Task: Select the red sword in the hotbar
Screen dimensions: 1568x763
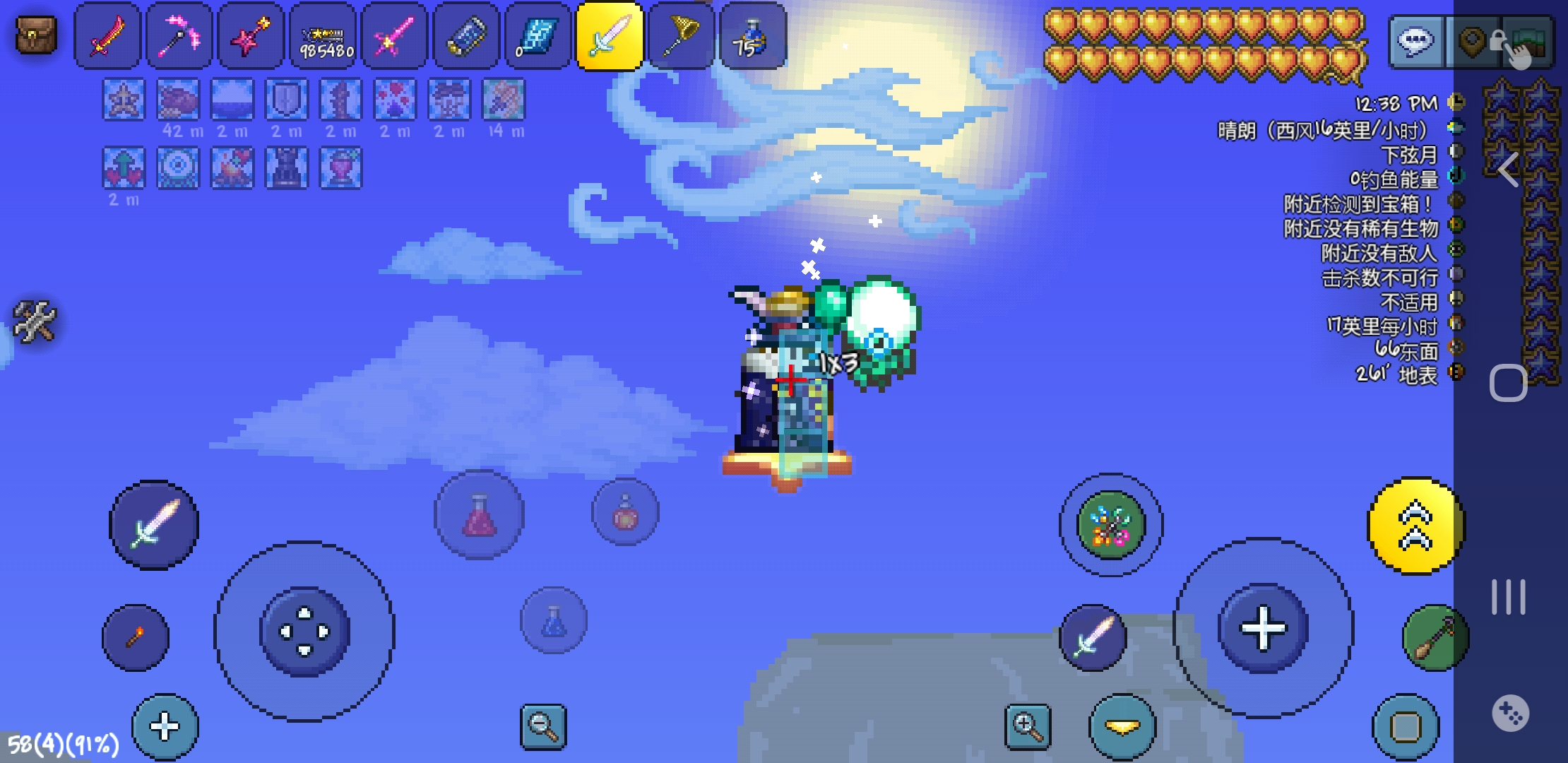Action: click(107, 35)
